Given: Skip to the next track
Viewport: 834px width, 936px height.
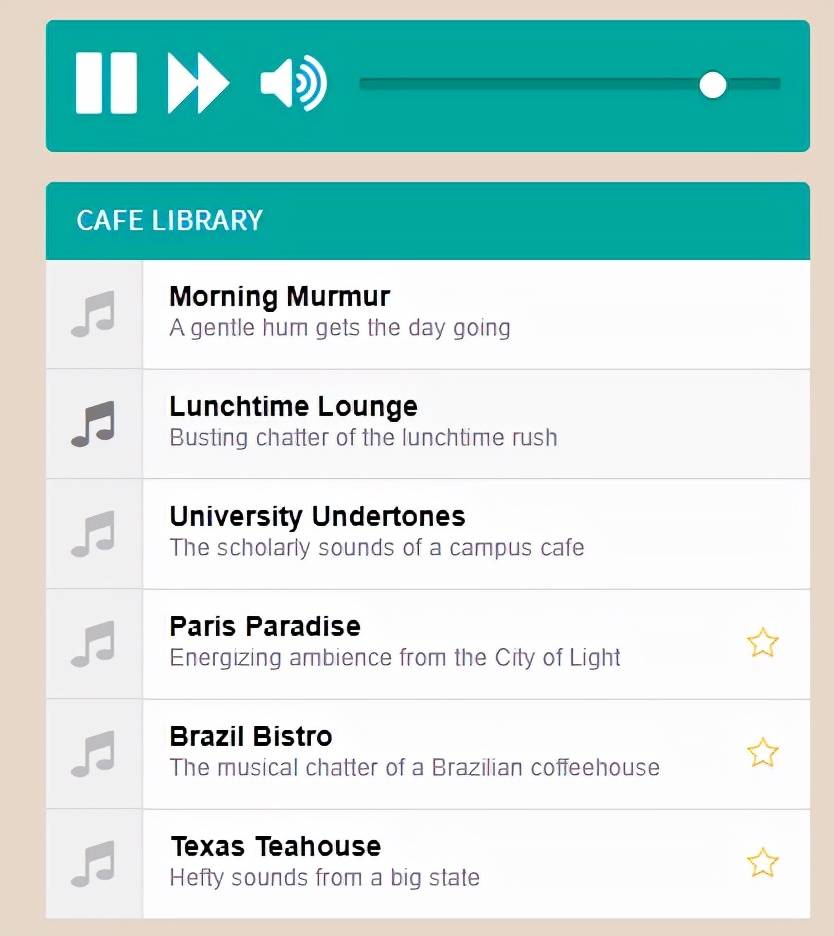Looking at the screenshot, I should tap(198, 84).
